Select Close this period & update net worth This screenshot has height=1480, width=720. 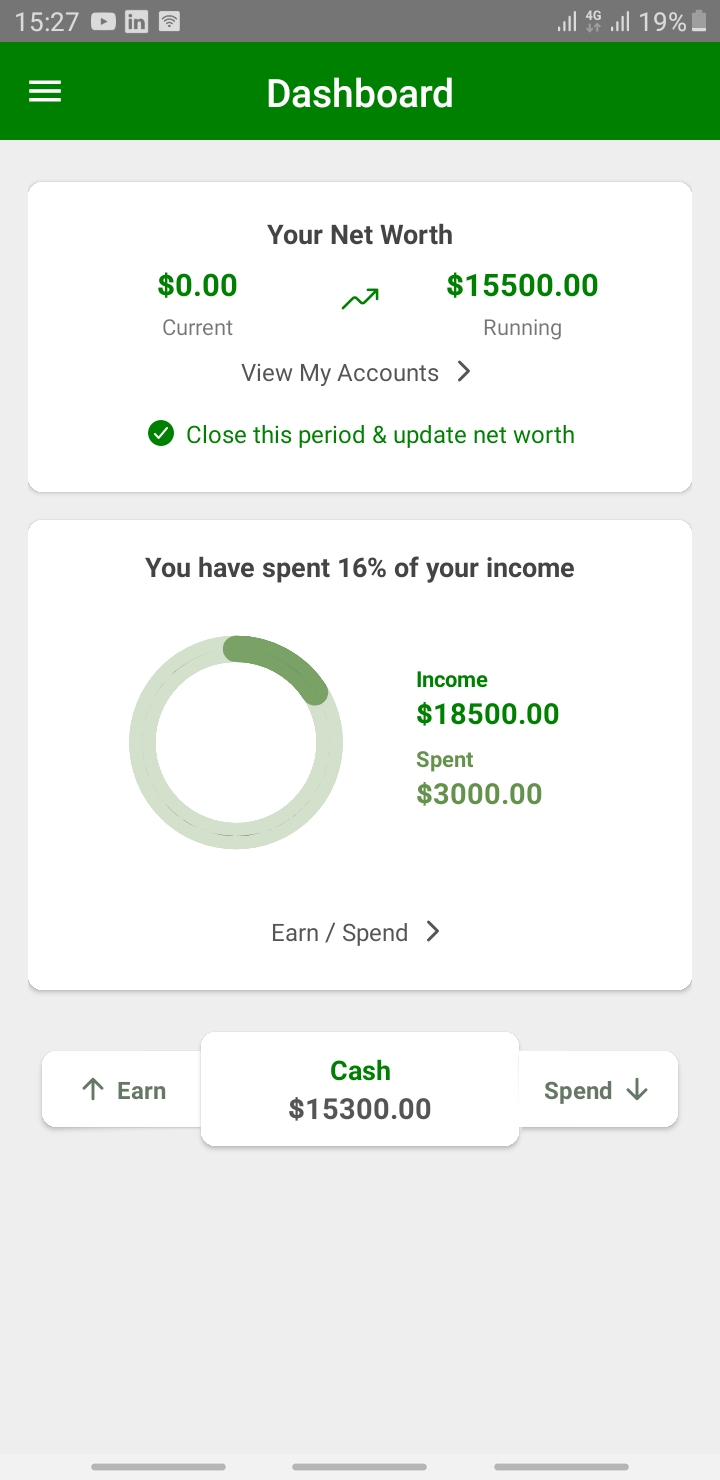coord(381,434)
